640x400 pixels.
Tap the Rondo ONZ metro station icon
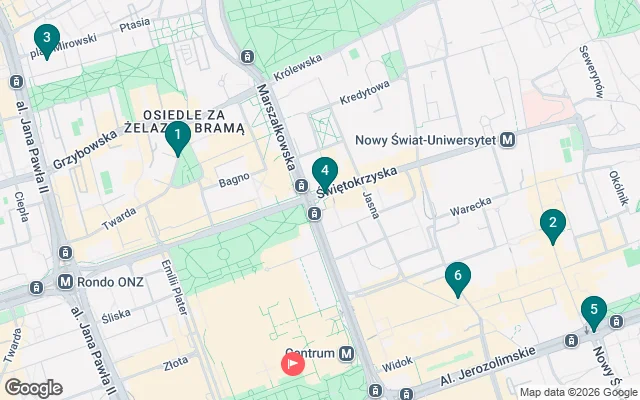[67, 282]
